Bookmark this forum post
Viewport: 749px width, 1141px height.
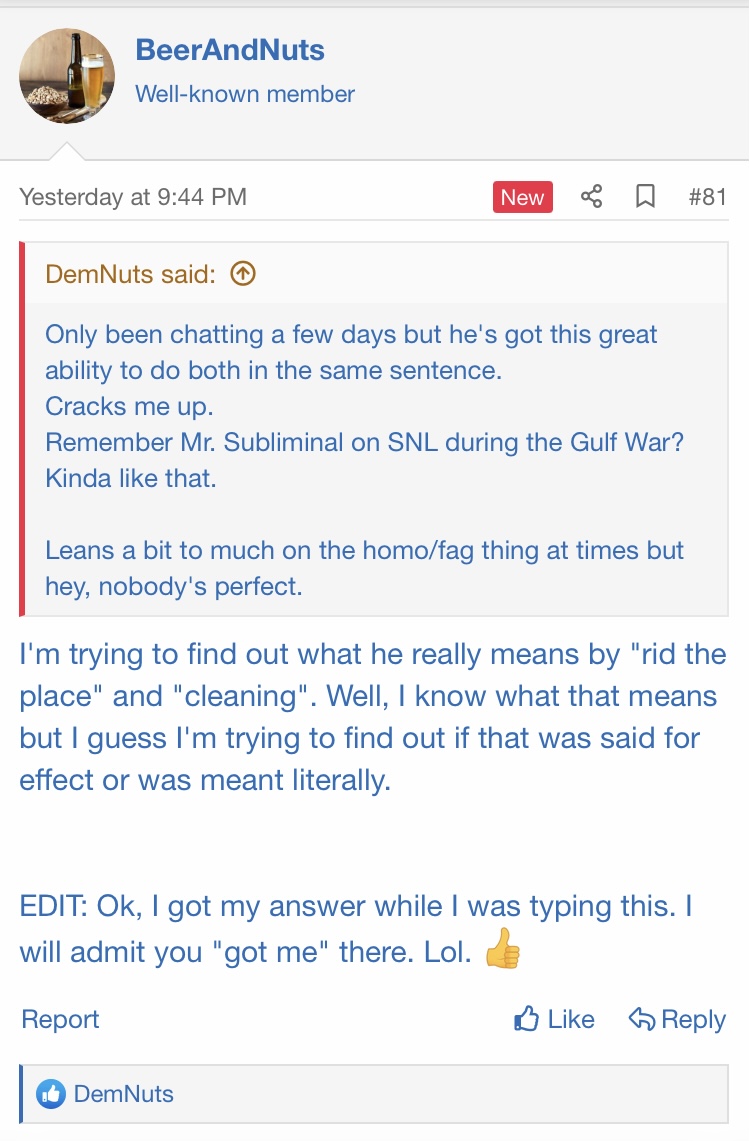point(646,196)
